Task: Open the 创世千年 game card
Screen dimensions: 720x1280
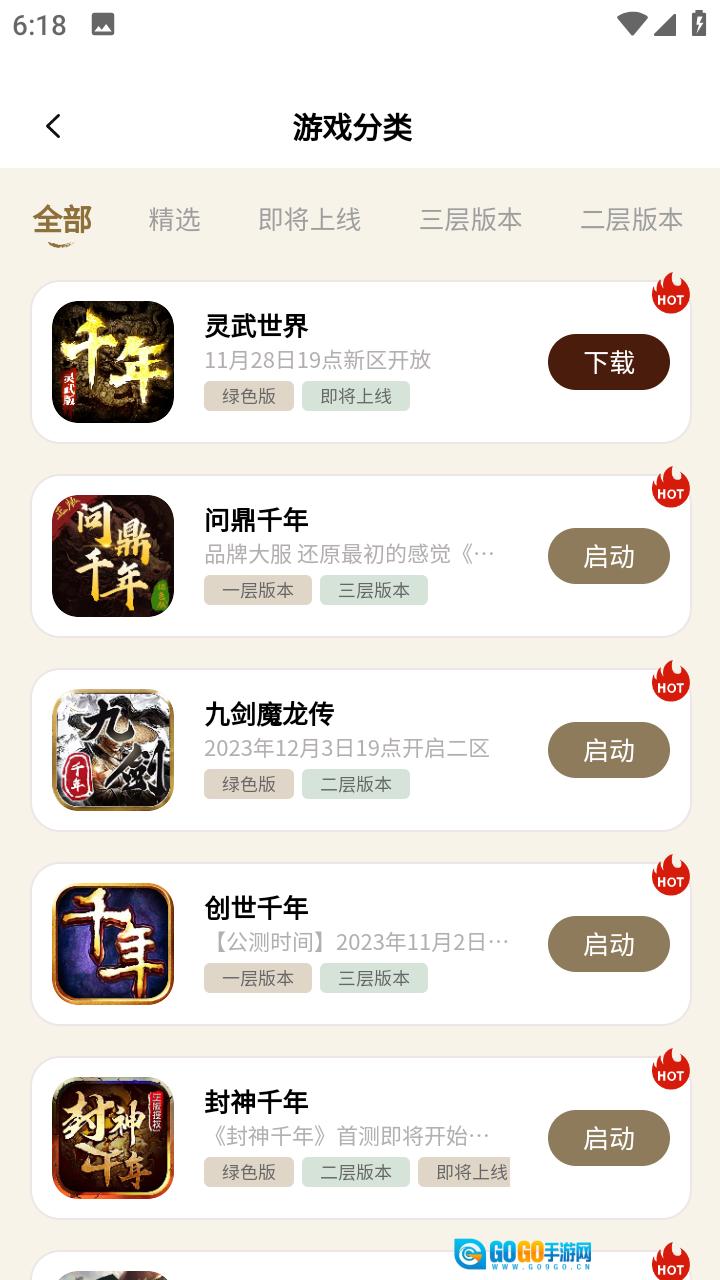Action: pos(361,944)
